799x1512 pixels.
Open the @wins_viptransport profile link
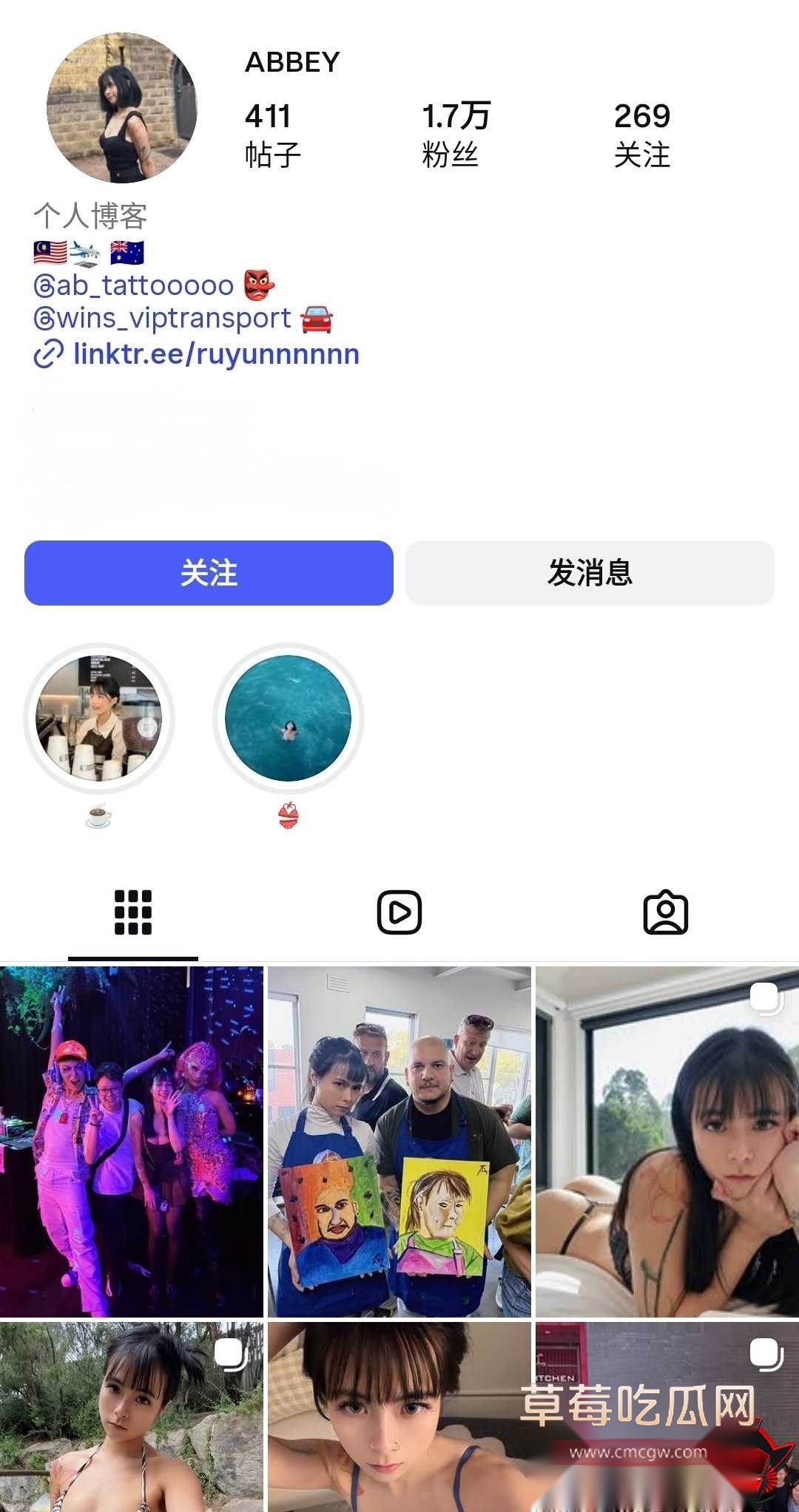[x=163, y=318]
